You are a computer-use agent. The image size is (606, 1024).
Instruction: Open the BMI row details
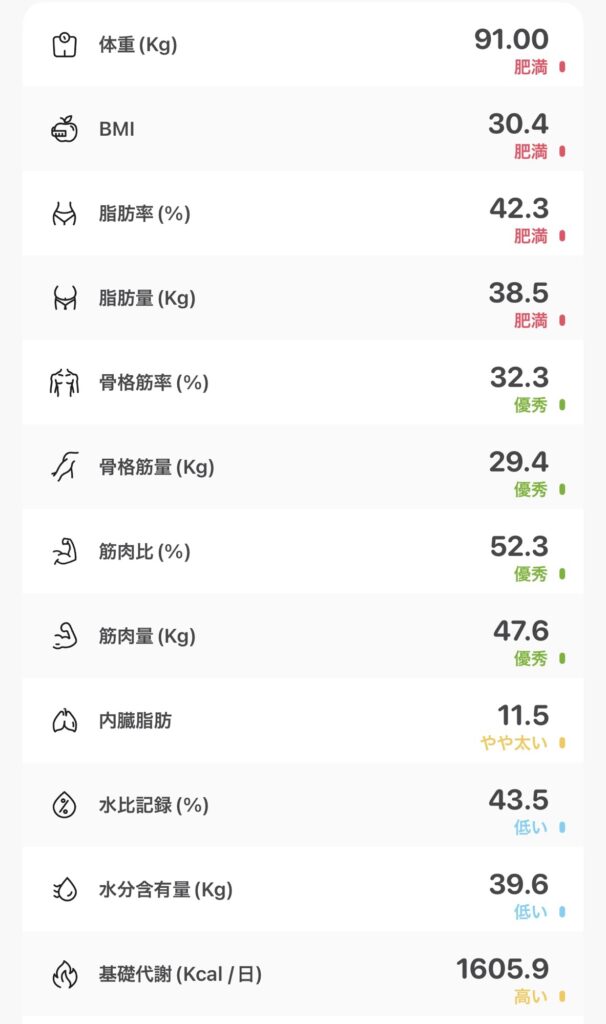coord(302,129)
